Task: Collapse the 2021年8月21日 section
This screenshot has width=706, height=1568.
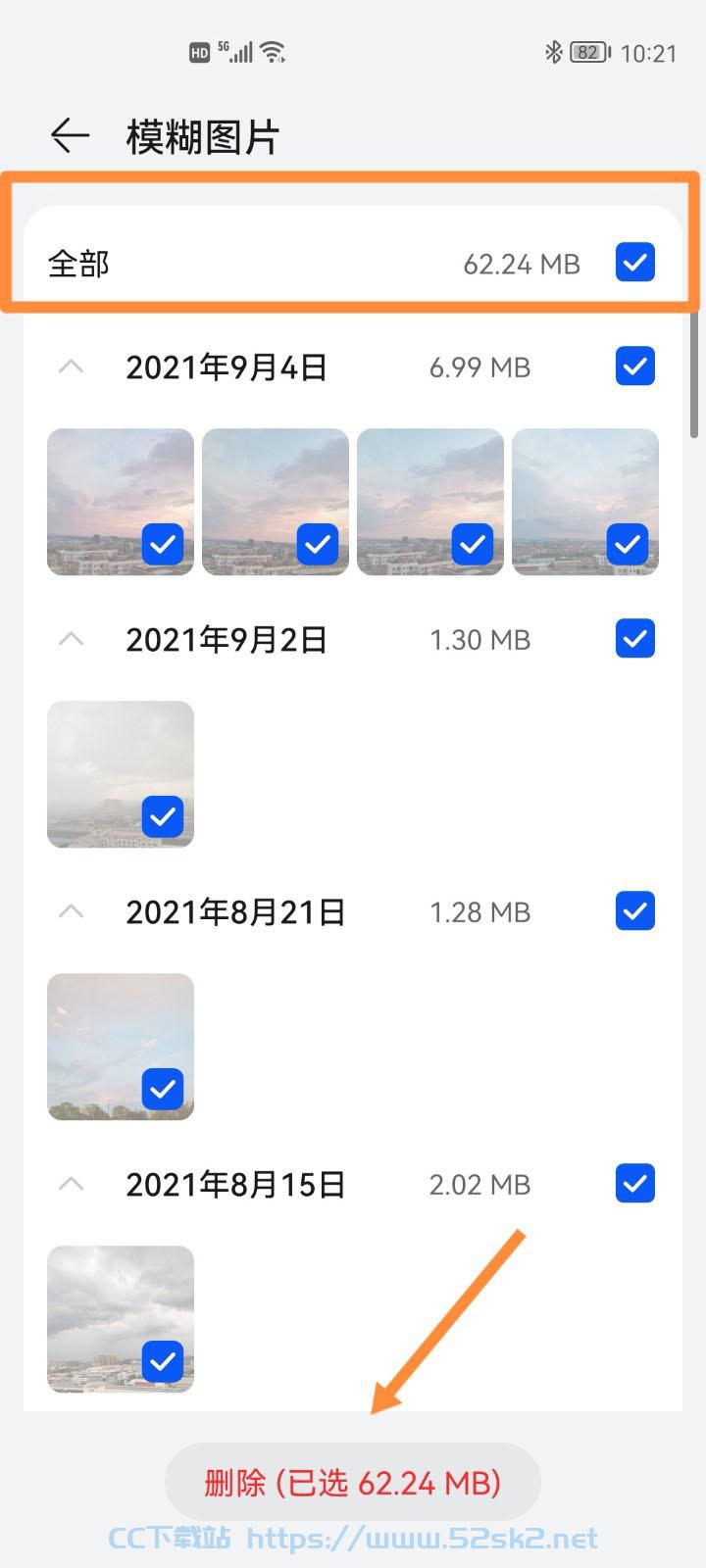Action: tap(71, 912)
